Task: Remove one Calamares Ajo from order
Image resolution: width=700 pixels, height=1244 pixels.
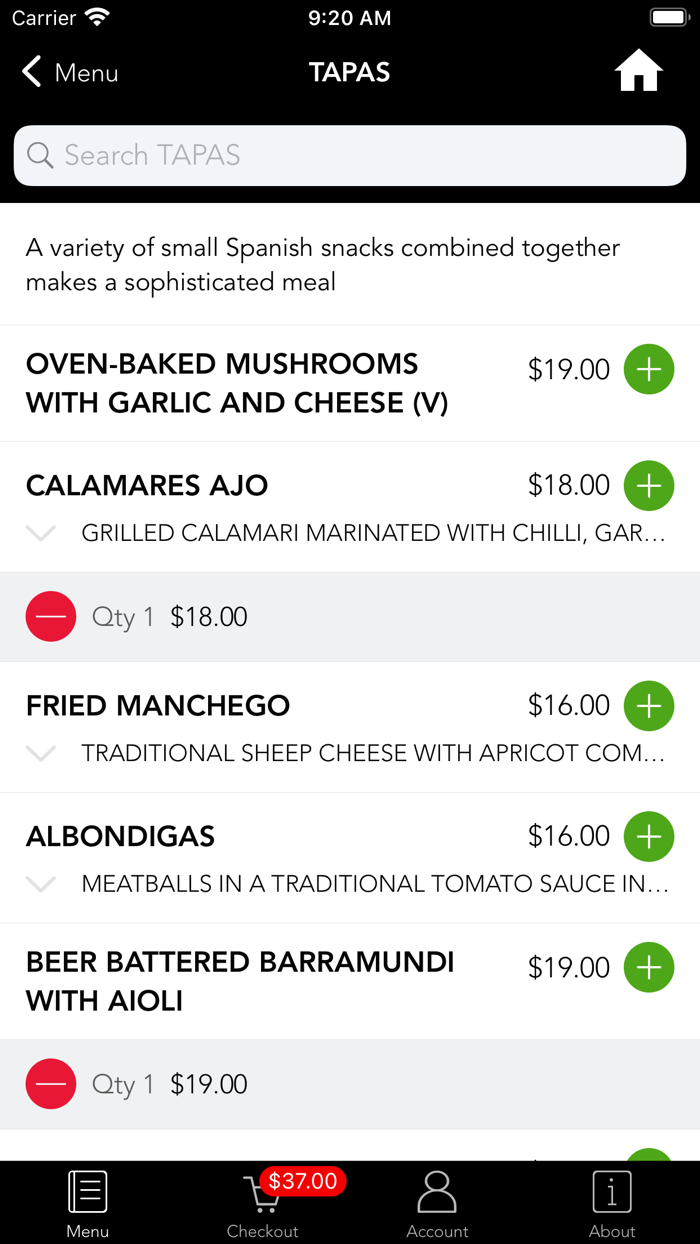Action: pos(51,617)
